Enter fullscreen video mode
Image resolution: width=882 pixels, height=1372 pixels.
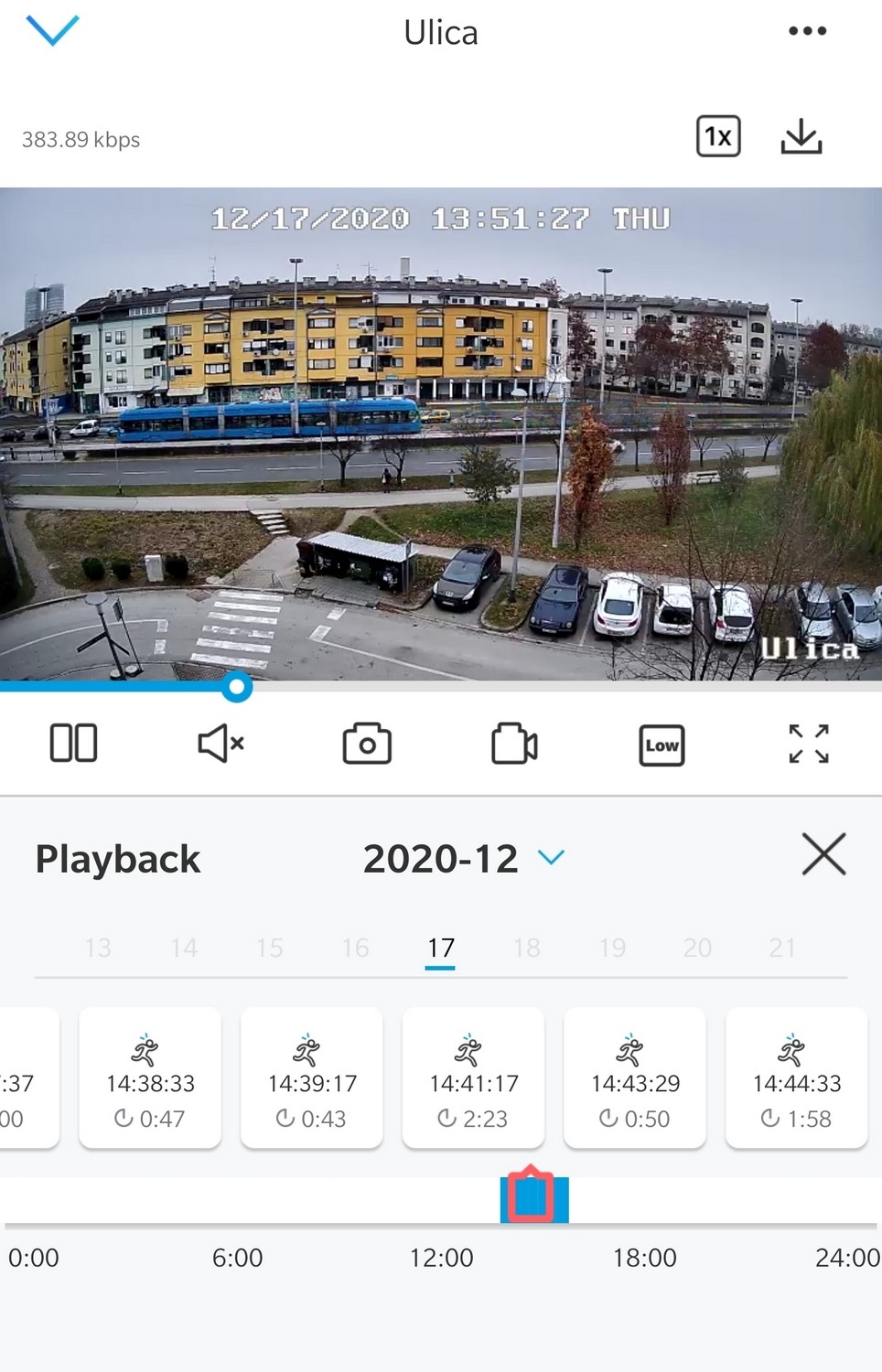809,744
